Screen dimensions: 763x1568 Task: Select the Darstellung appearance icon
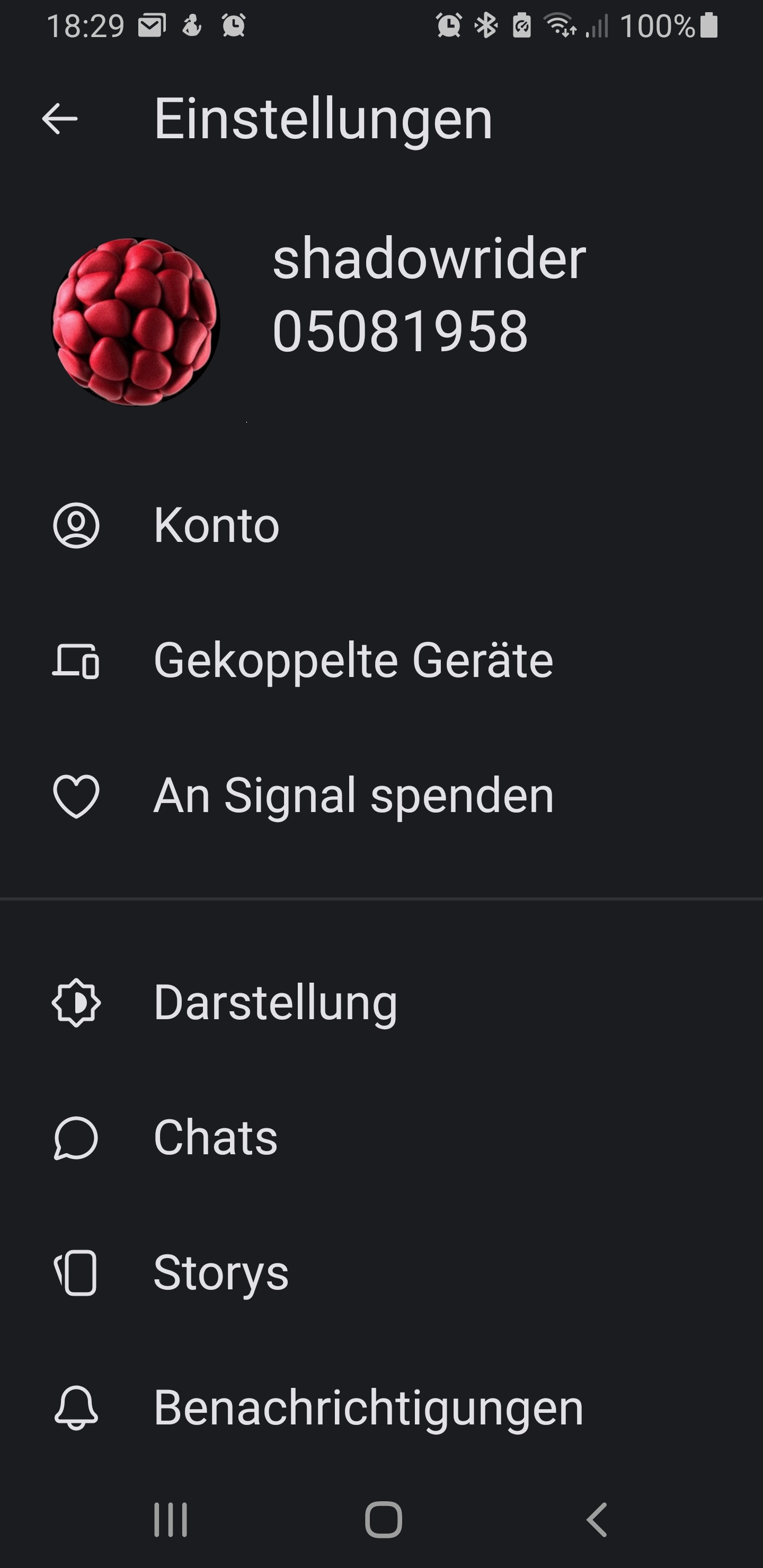pyautogui.click(x=76, y=1003)
